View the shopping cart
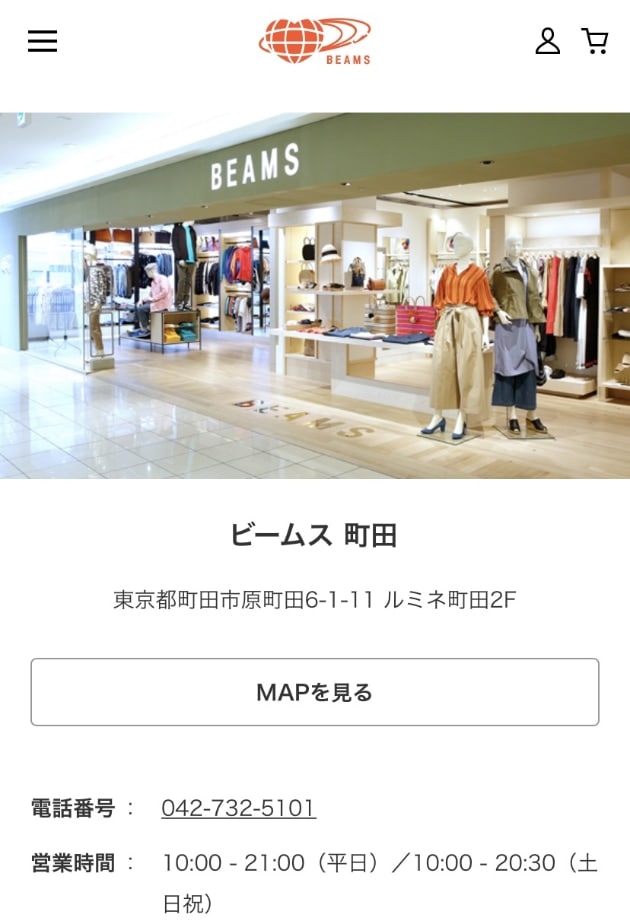The width and height of the screenshot is (630, 924). [595, 41]
